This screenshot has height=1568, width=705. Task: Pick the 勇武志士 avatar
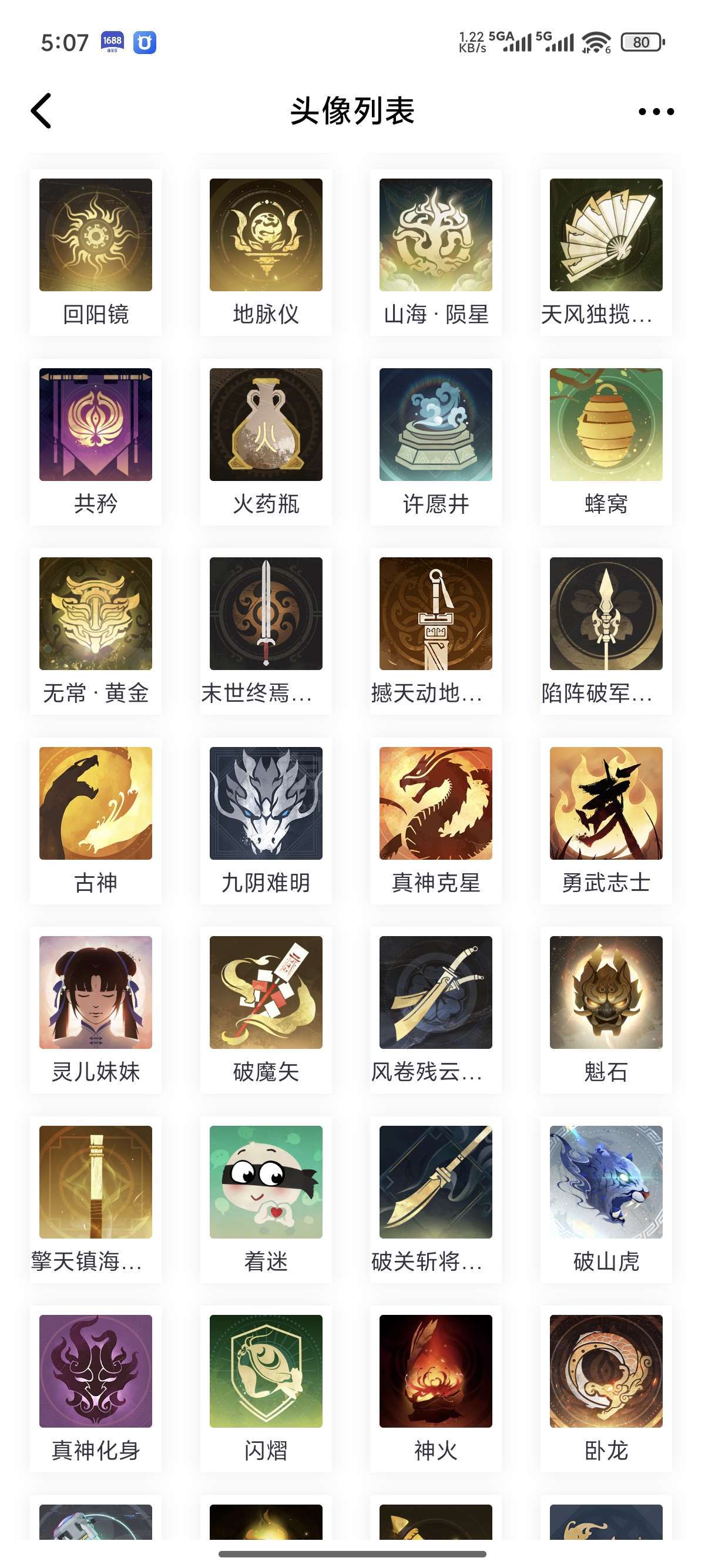pos(606,820)
